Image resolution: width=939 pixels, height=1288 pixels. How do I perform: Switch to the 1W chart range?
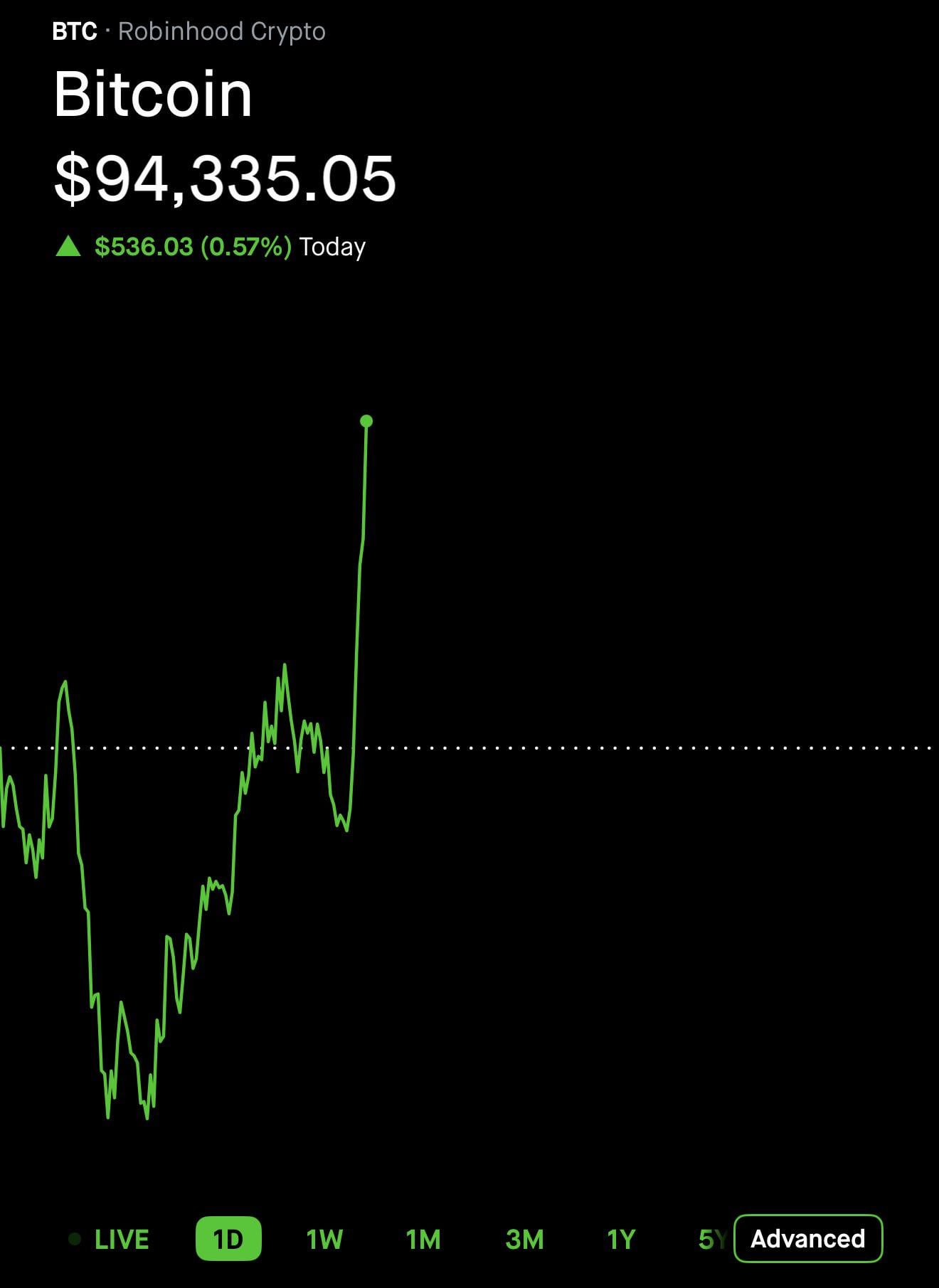click(x=324, y=1240)
